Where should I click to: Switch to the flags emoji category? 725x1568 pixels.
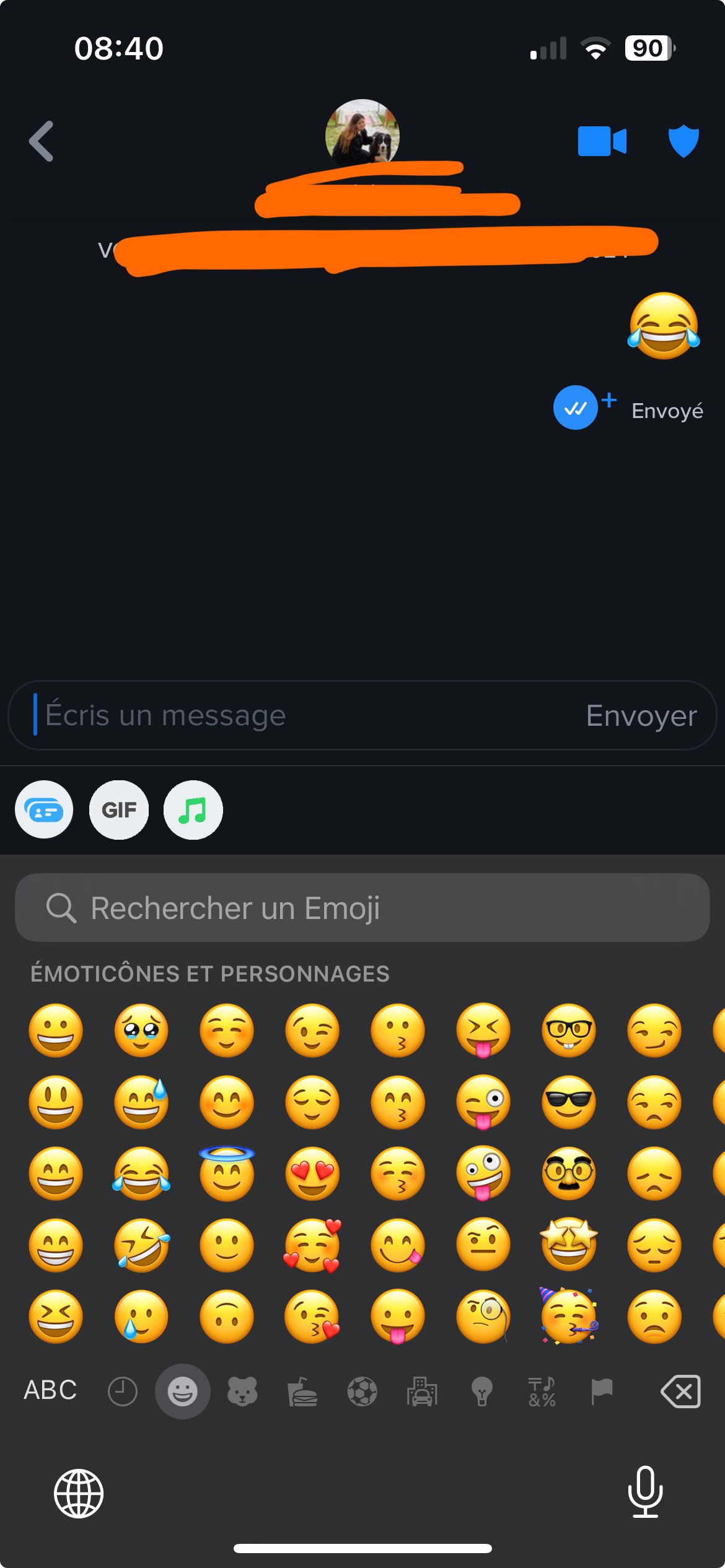coord(601,1392)
